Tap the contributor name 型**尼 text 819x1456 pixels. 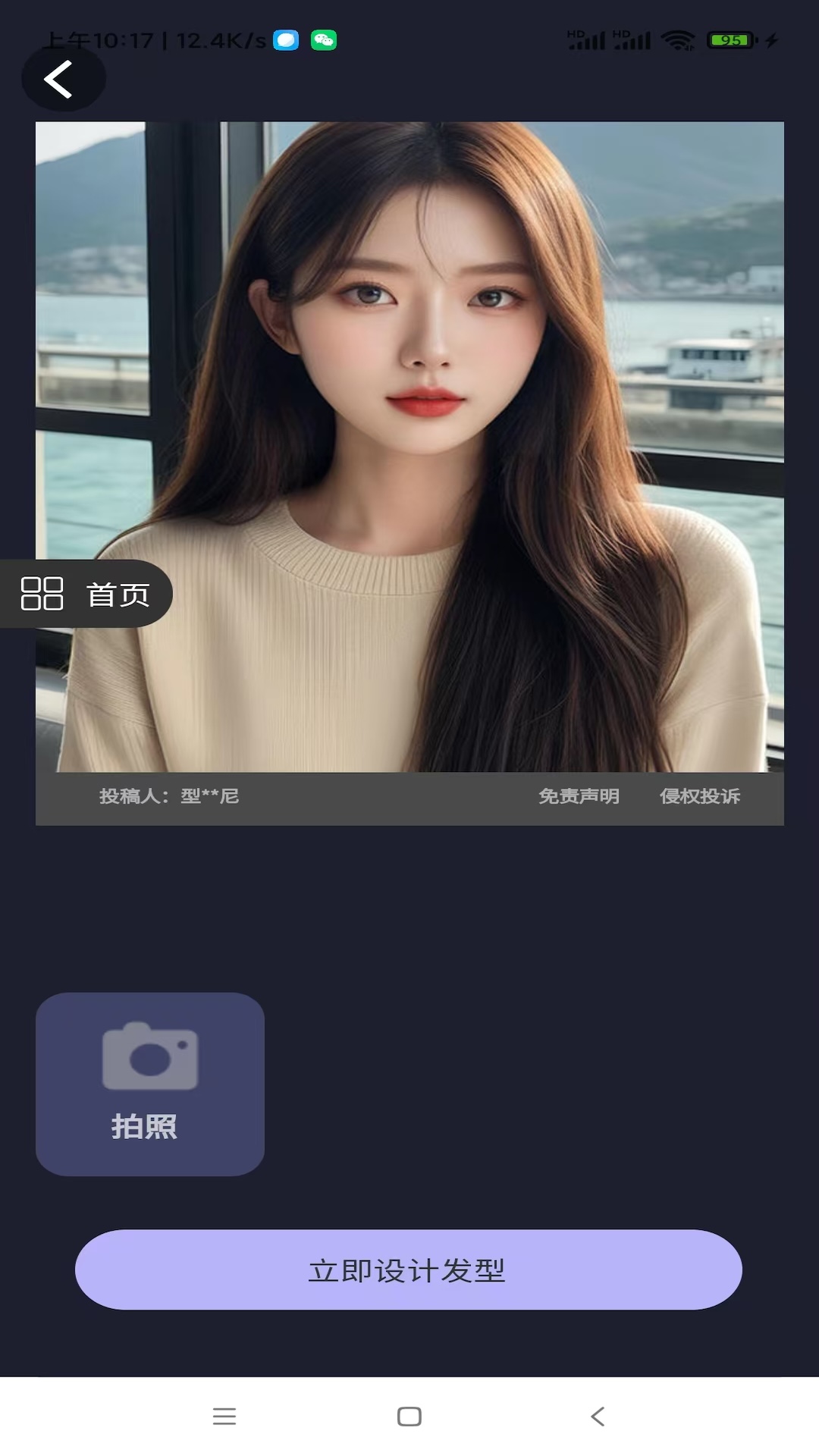[167, 797]
